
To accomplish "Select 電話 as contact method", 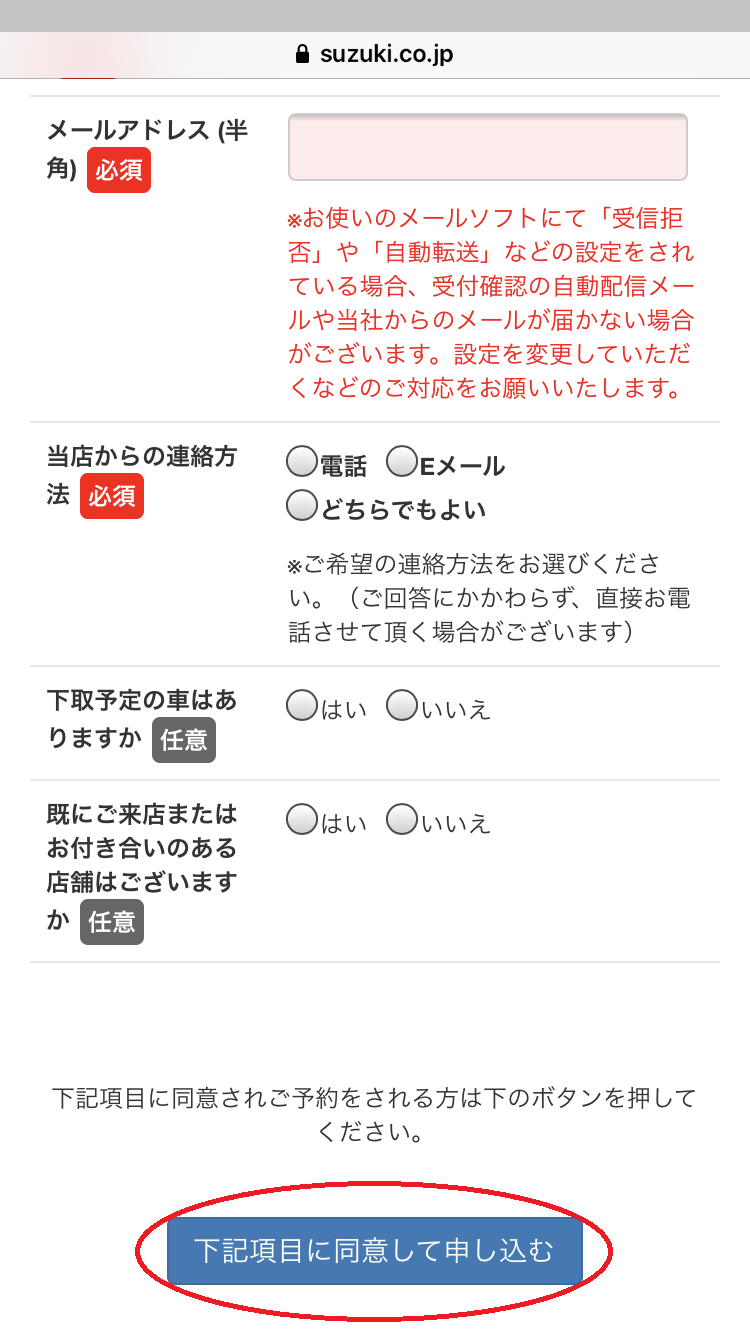I will tap(301, 462).
